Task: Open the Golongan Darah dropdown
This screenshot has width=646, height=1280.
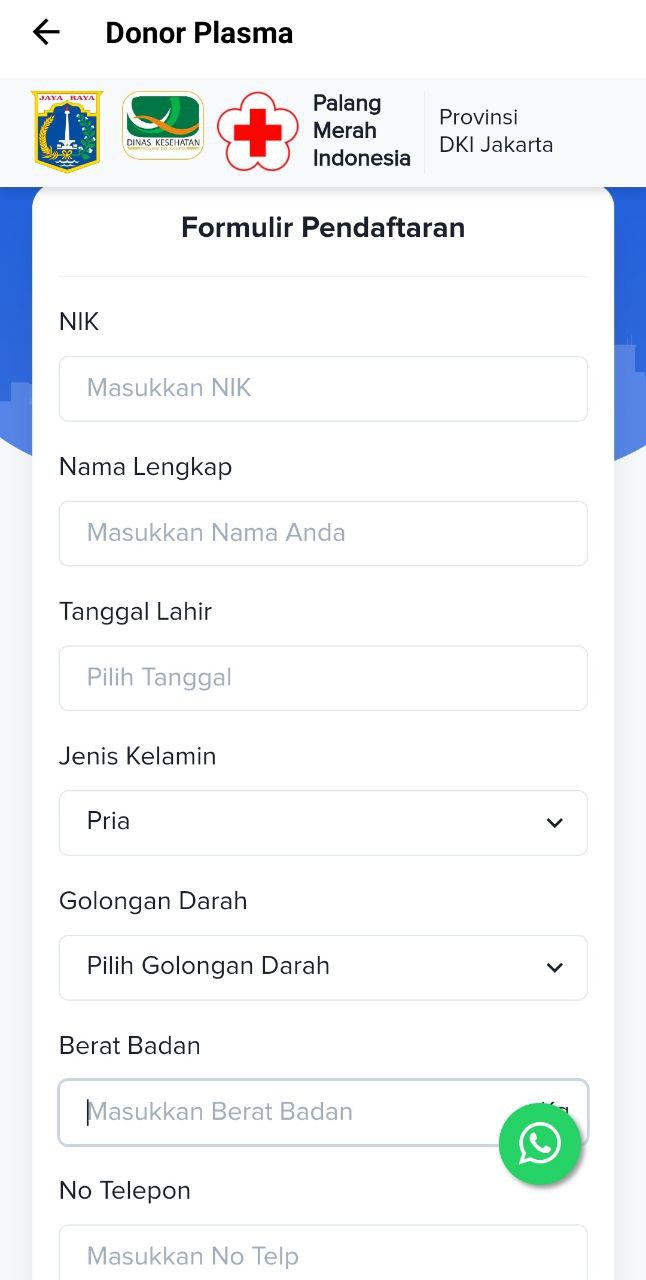Action: pos(323,967)
